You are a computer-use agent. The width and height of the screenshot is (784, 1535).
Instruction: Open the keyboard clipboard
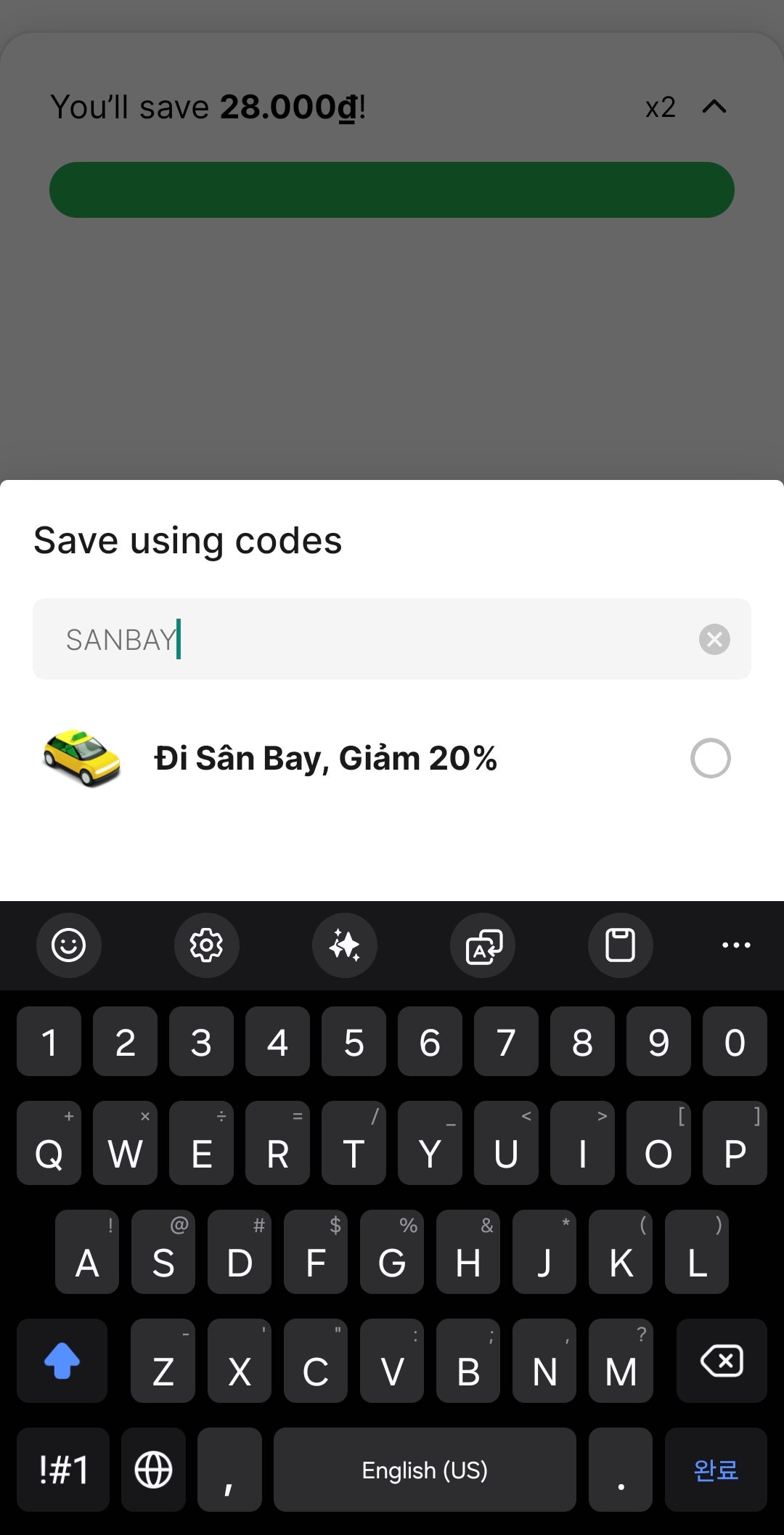click(621, 945)
